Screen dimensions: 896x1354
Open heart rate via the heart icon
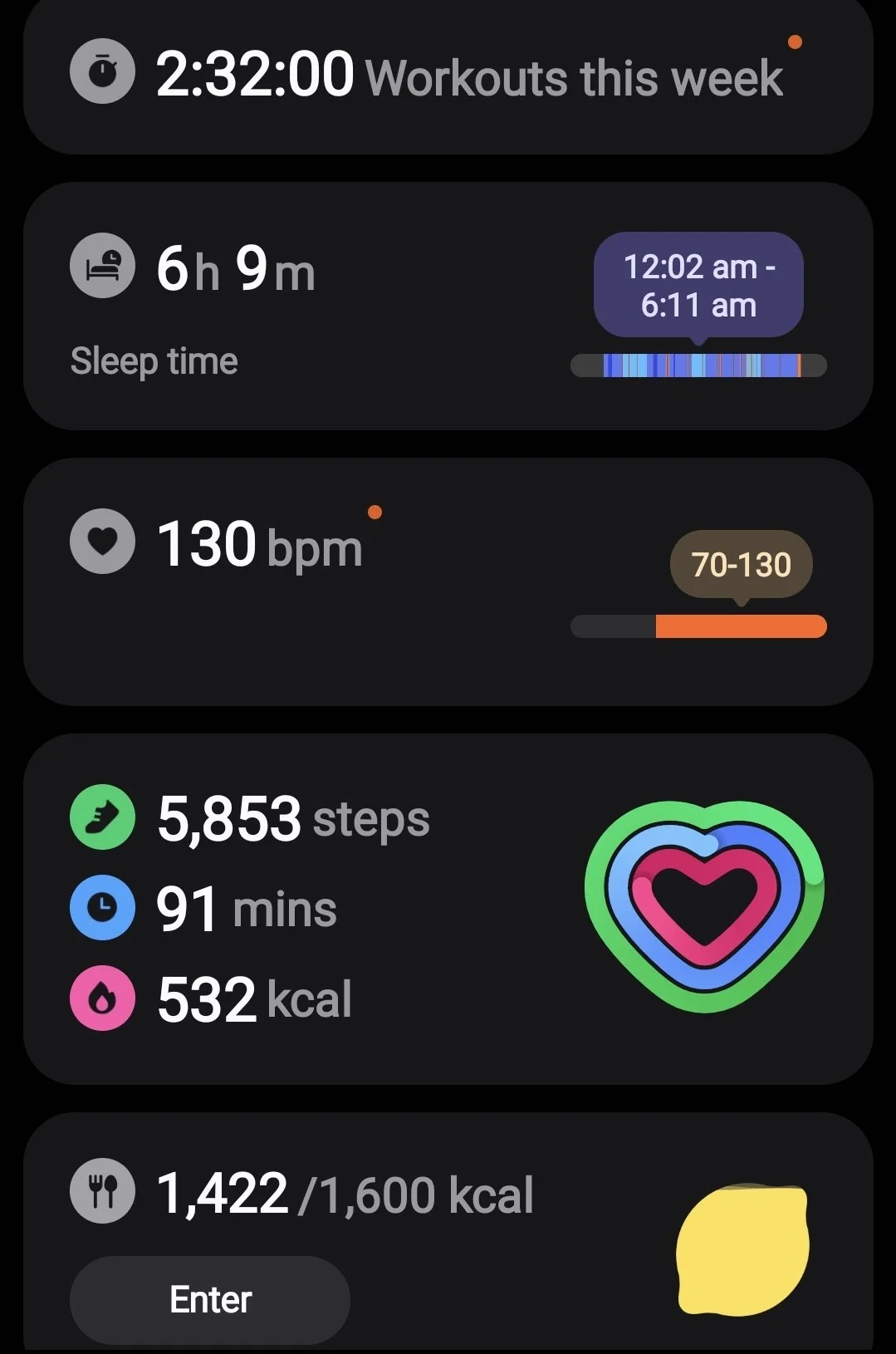point(101,542)
